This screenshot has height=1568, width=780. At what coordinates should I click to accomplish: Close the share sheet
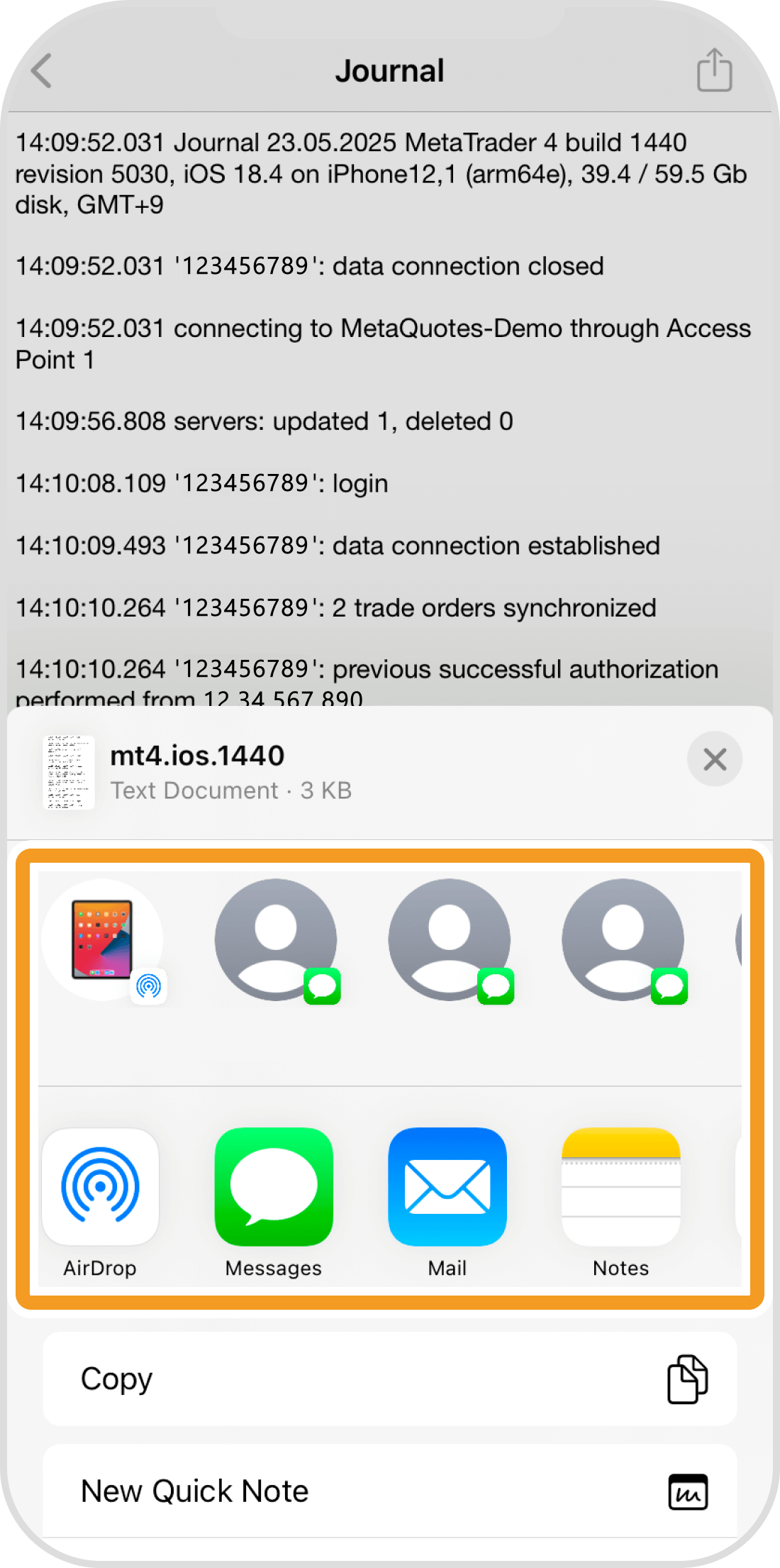coord(715,759)
